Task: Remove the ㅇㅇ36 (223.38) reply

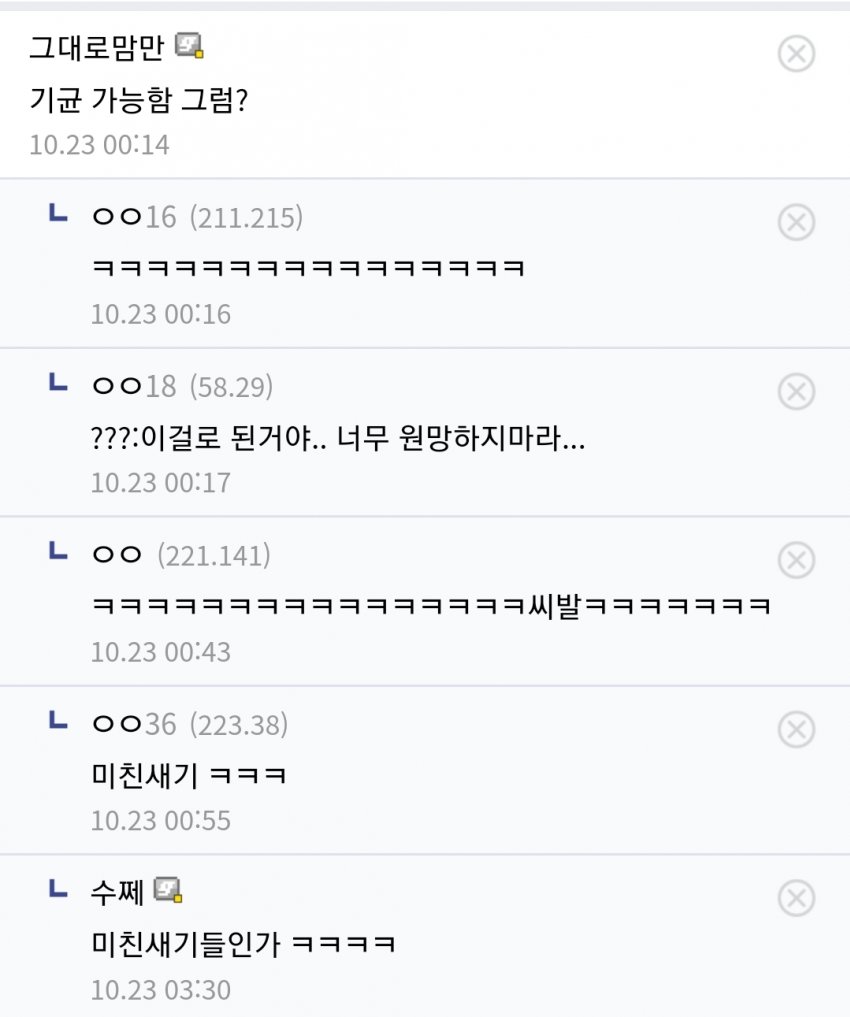Action: [x=796, y=729]
